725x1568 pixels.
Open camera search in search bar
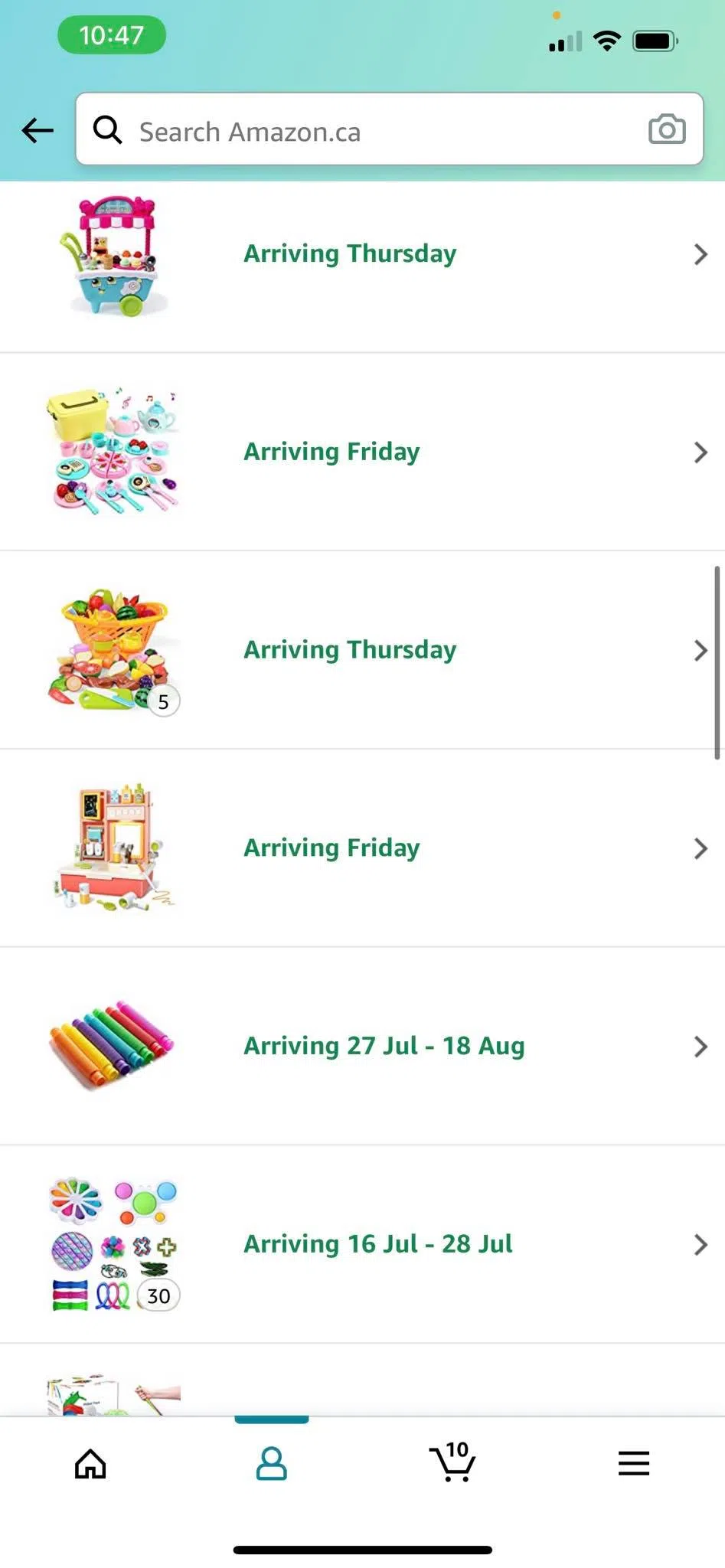click(667, 129)
